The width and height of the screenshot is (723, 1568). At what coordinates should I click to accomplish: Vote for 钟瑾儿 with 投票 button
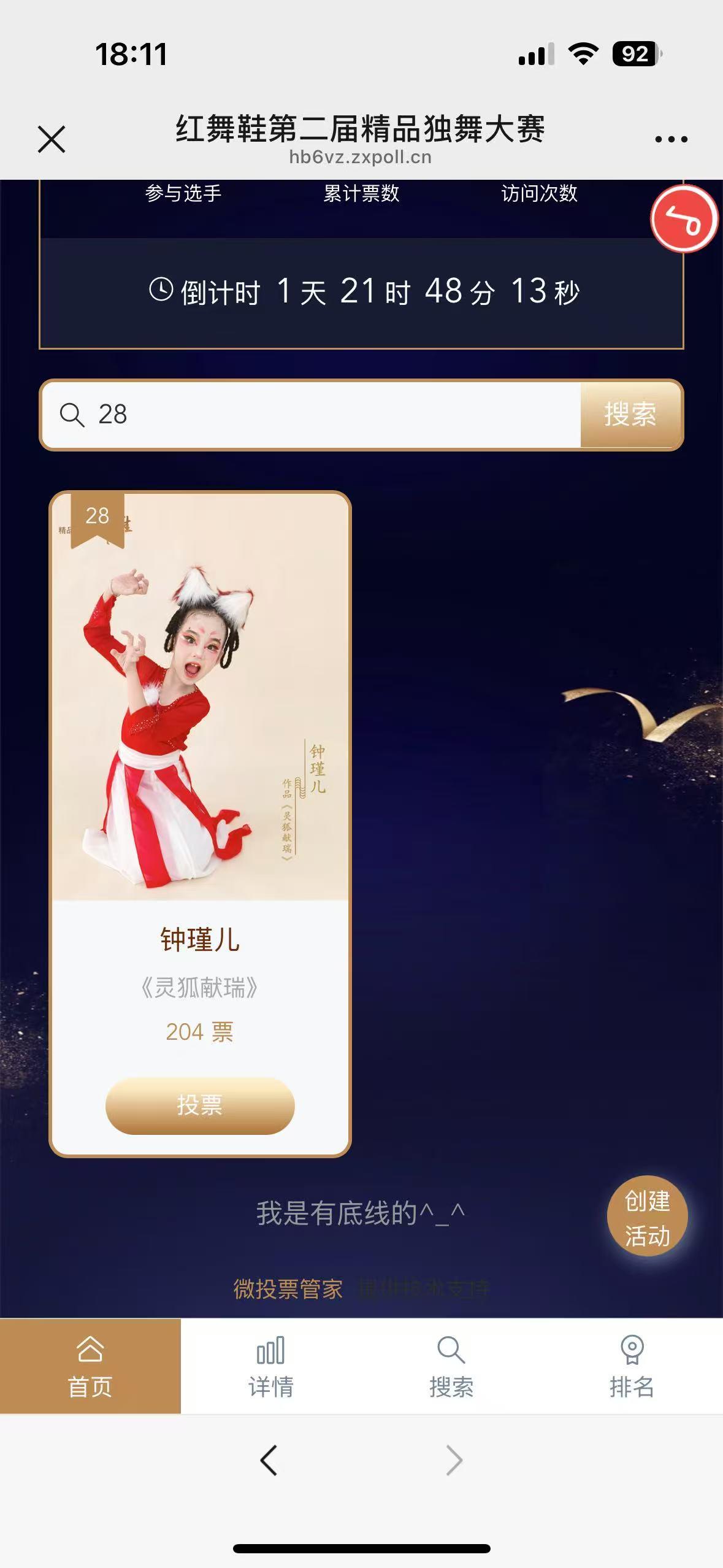pyautogui.click(x=200, y=1105)
